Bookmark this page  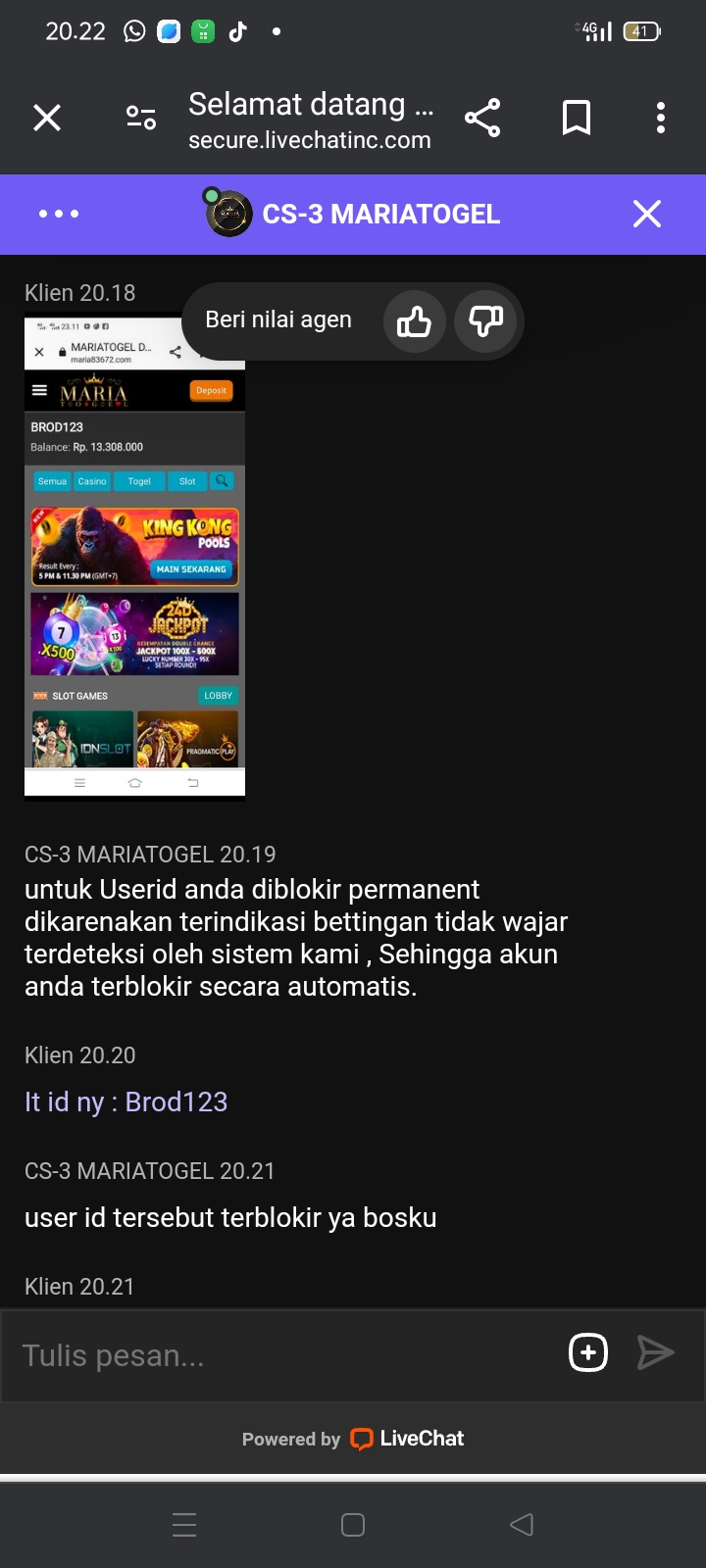coord(577,119)
